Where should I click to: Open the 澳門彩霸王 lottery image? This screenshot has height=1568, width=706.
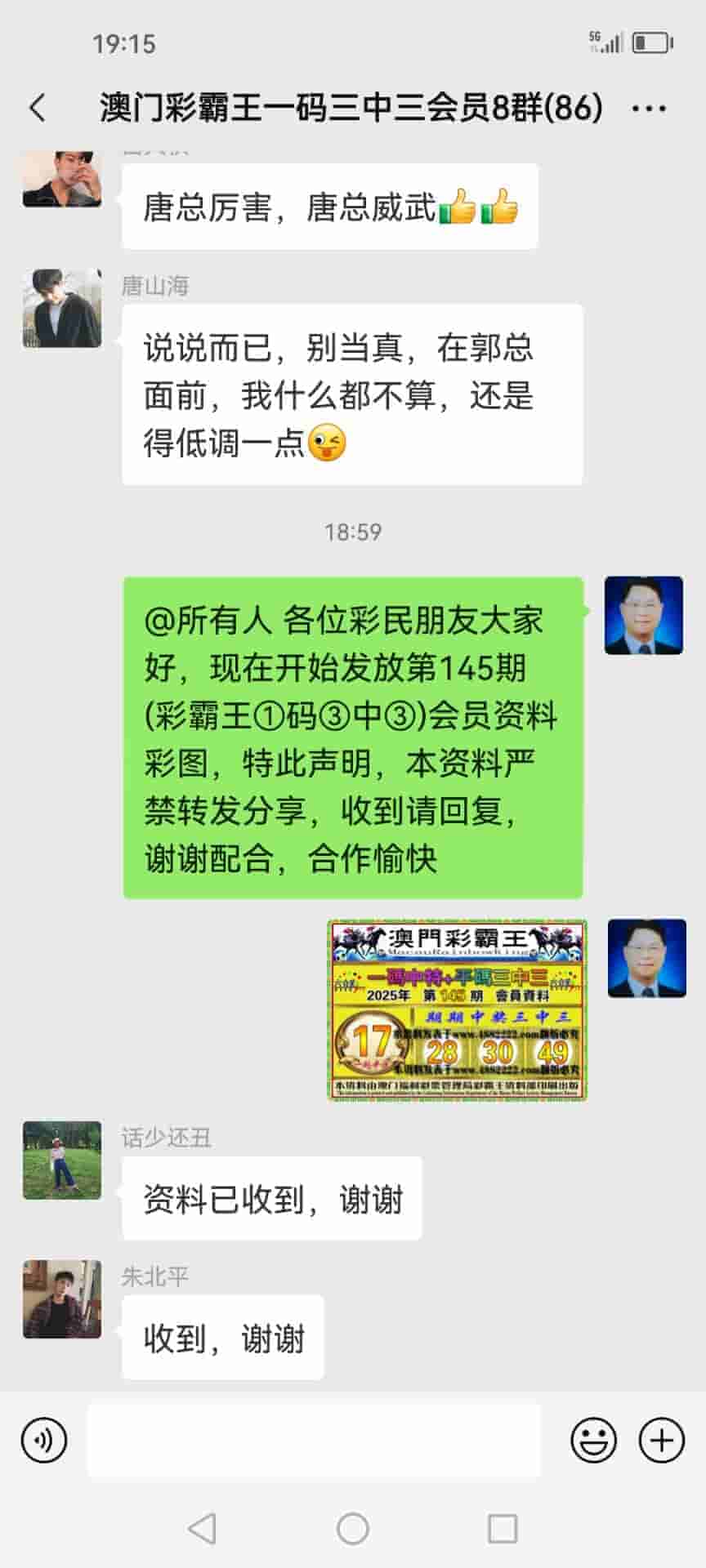coord(458,1010)
